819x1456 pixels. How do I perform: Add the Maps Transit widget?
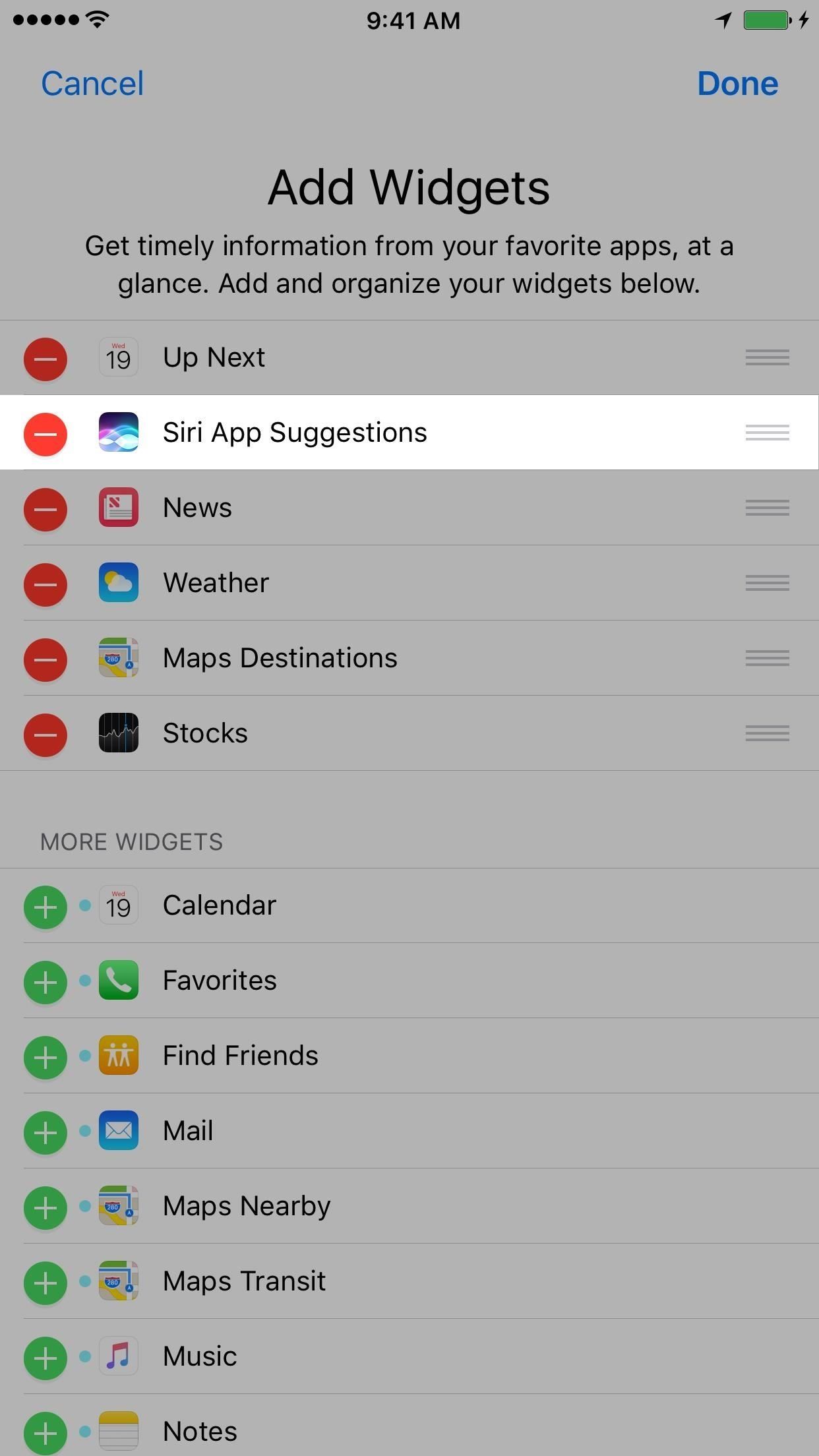click(45, 1283)
